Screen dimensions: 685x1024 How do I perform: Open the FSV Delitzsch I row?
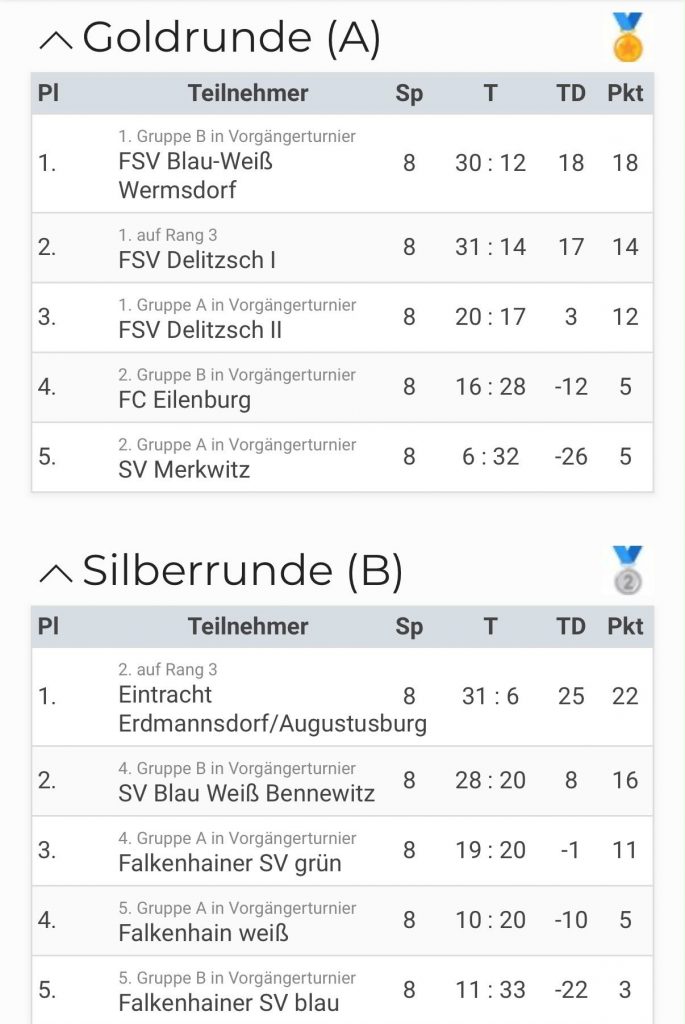(342, 248)
